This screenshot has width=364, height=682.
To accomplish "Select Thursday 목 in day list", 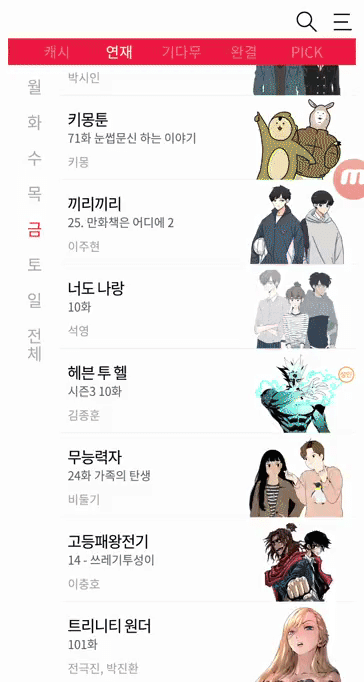I will point(34,194).
